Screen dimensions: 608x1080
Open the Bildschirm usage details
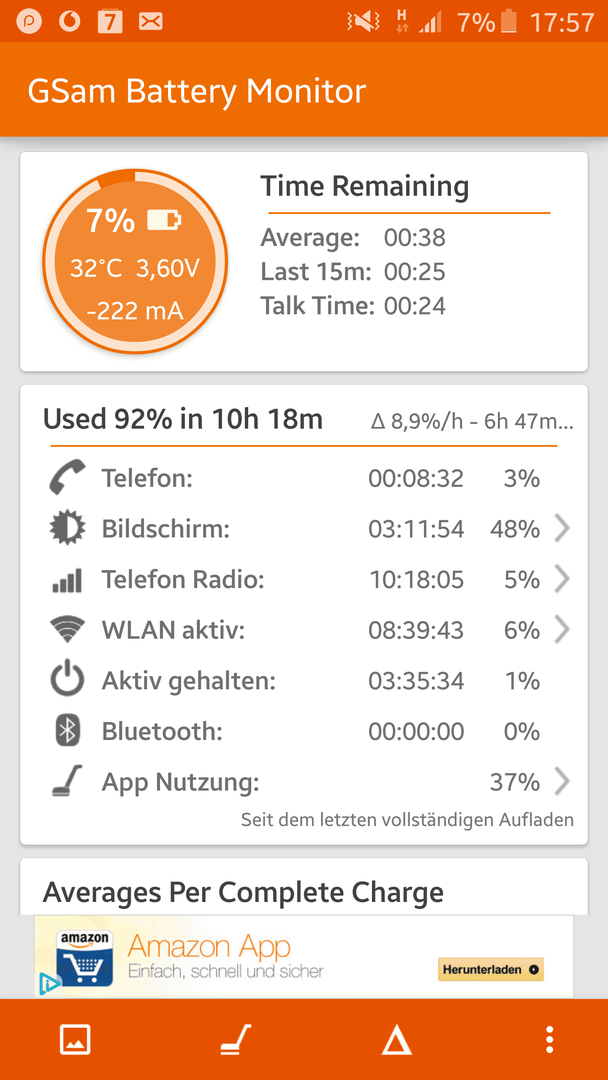tap(304, 529)
